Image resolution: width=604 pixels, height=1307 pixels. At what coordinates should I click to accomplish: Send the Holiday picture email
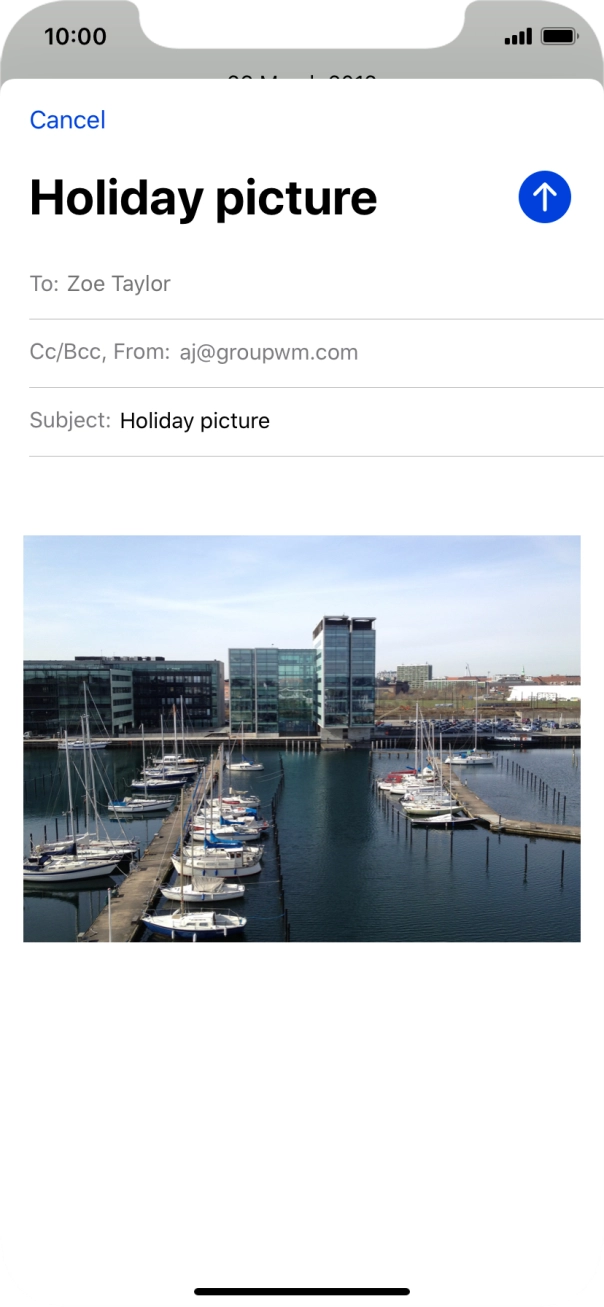point(544,197)
